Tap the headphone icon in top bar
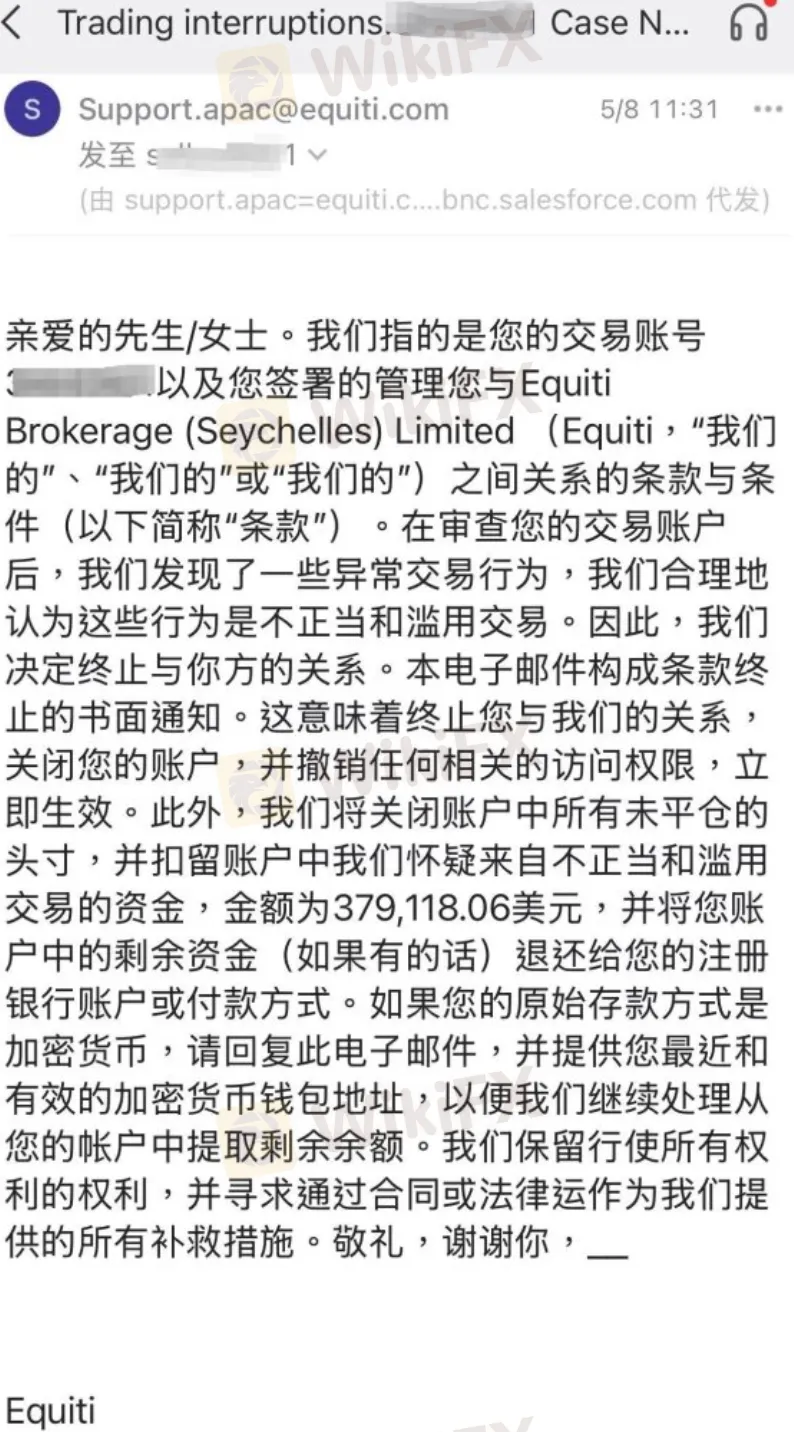The height and width of the screenshot is (1432, 794). [x=749, y=21]
